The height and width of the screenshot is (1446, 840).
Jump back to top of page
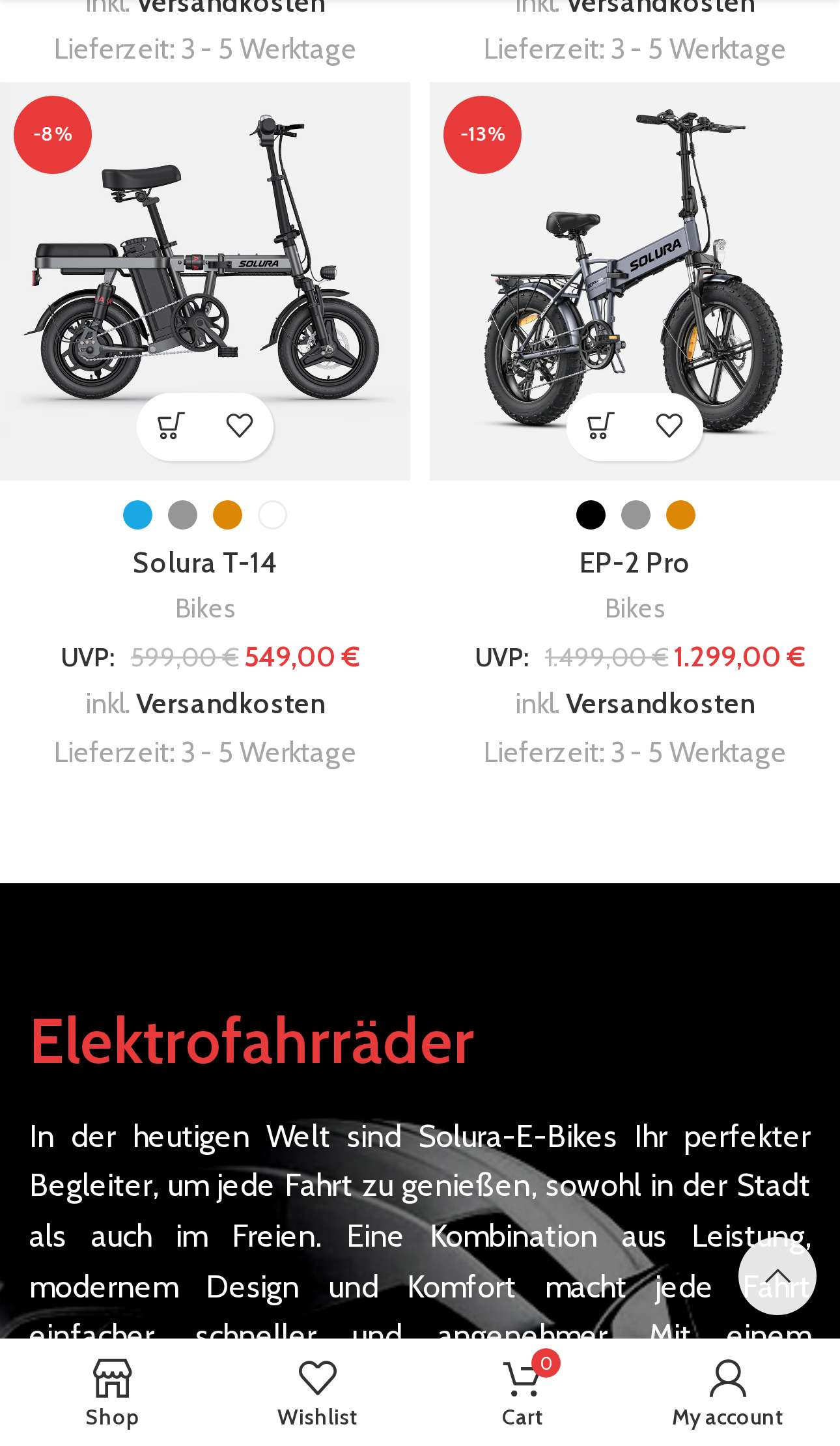777,1276
